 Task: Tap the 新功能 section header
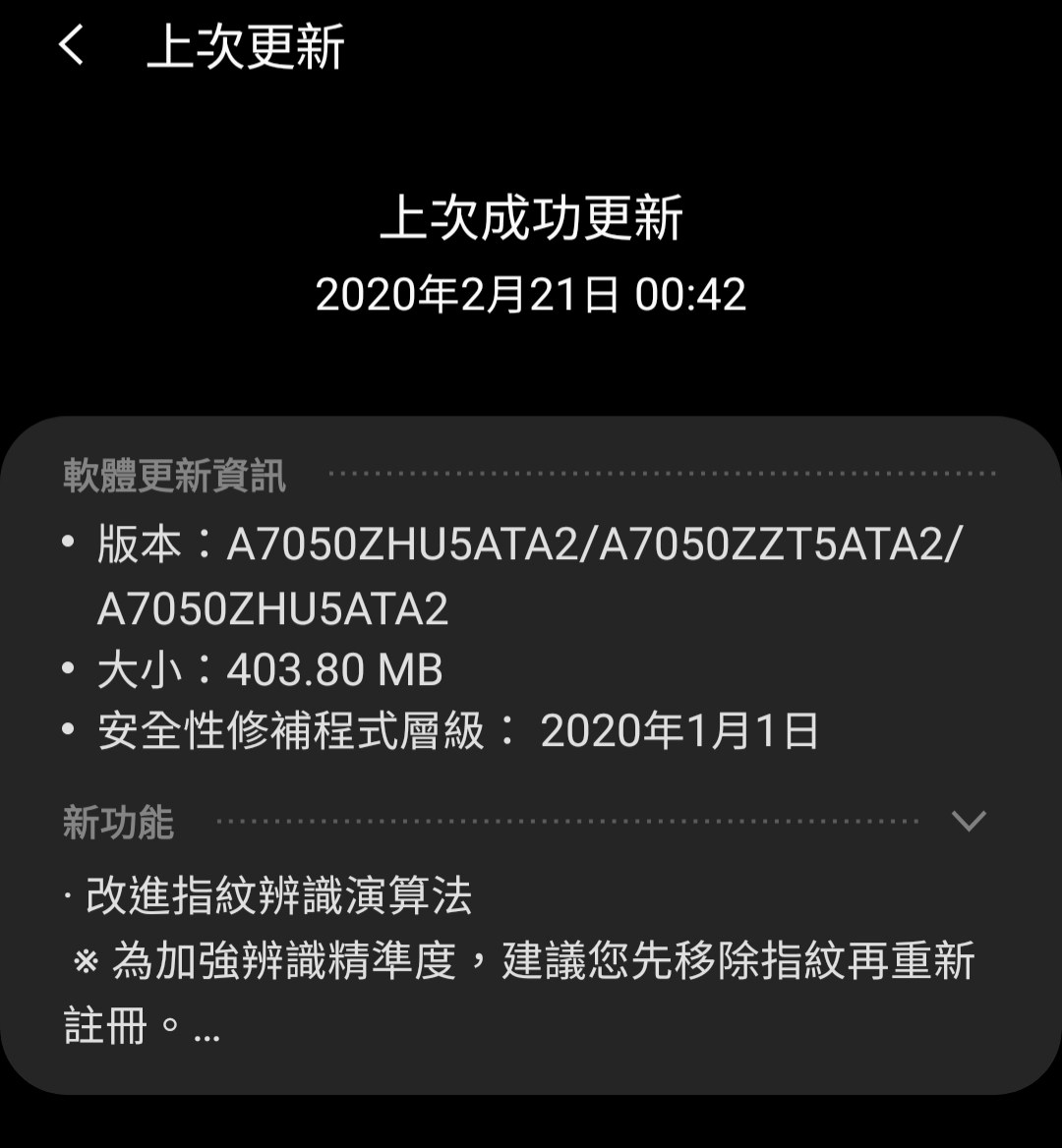(118, 826)
